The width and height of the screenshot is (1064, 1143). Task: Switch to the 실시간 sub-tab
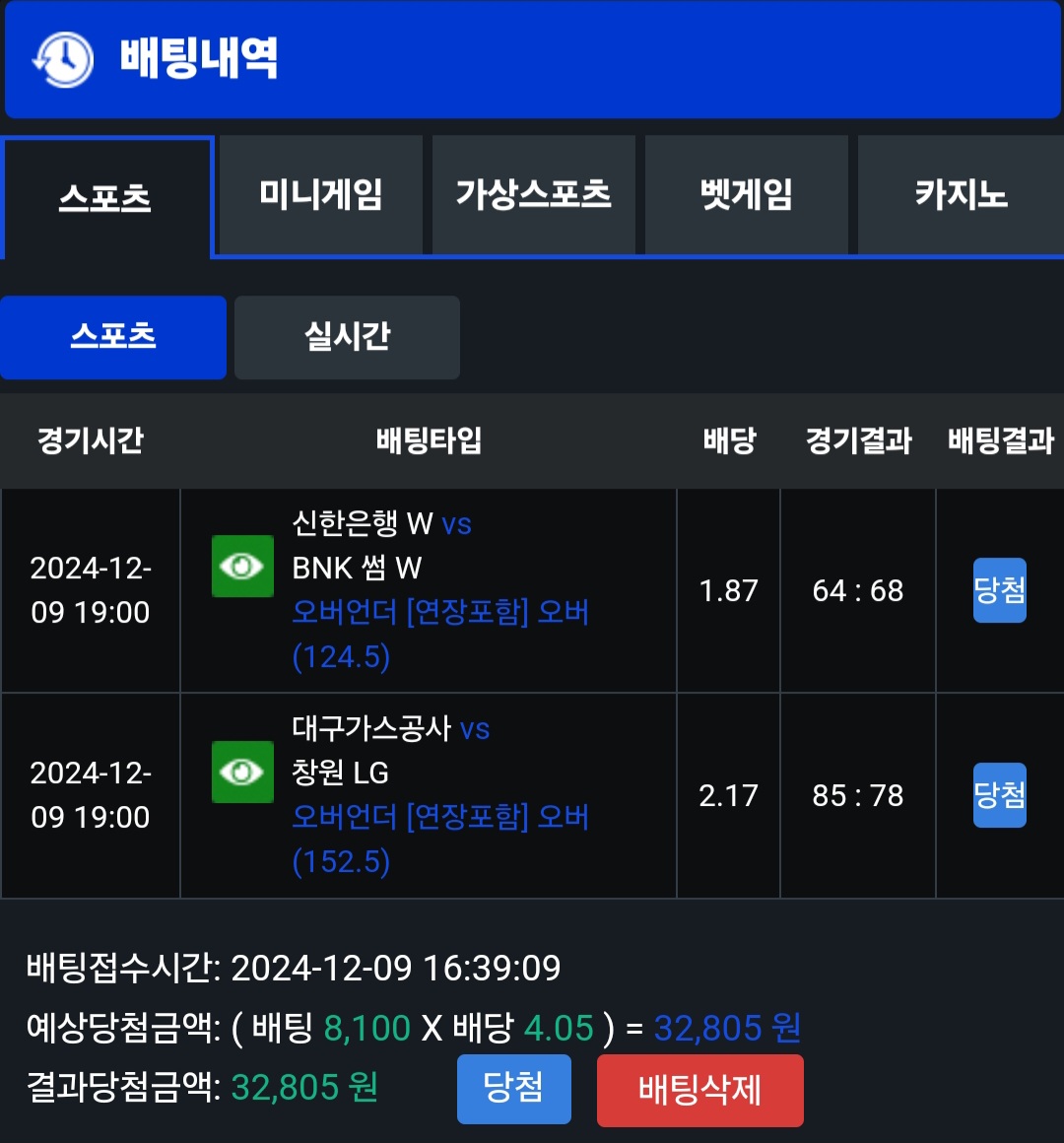[x=347, y=337]
